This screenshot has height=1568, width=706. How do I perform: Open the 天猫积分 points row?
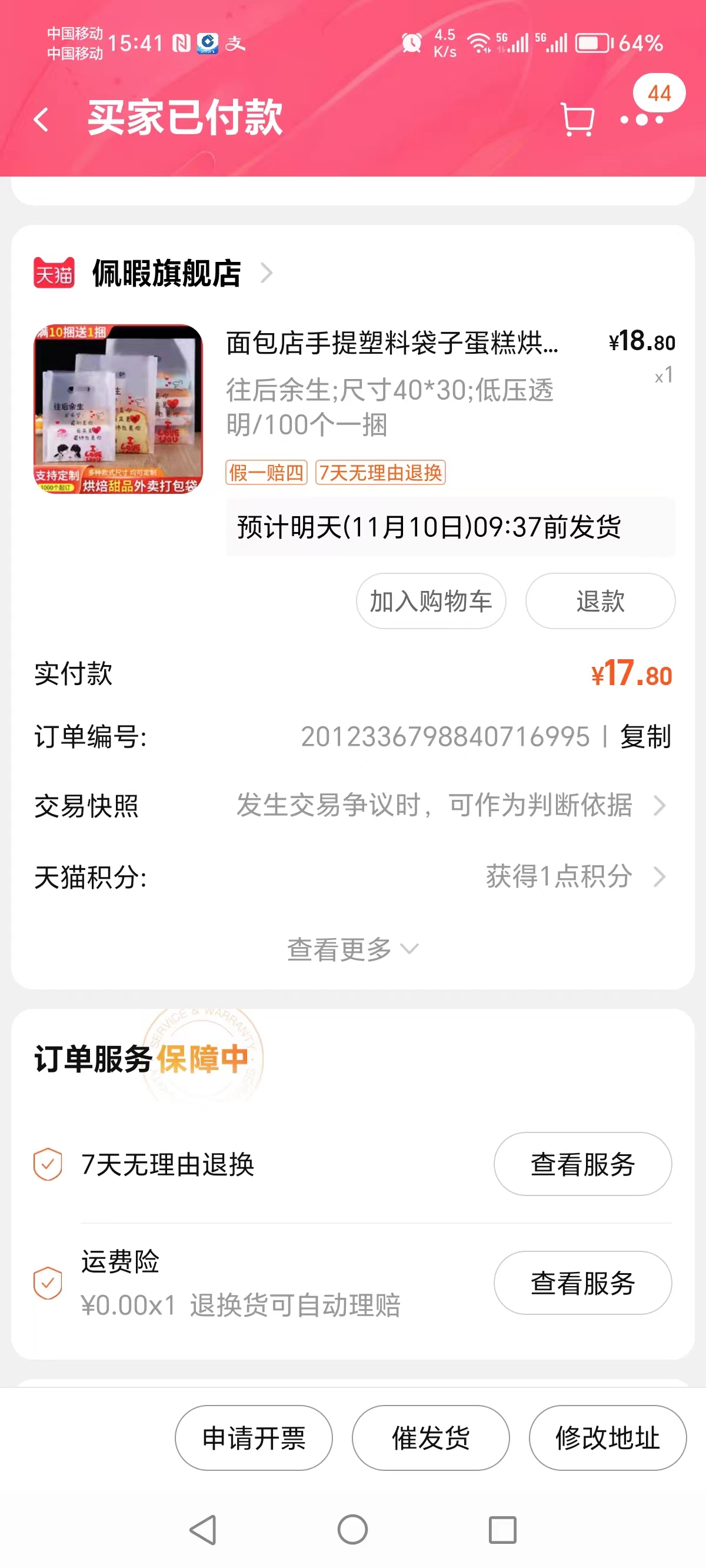pos(353,877)
